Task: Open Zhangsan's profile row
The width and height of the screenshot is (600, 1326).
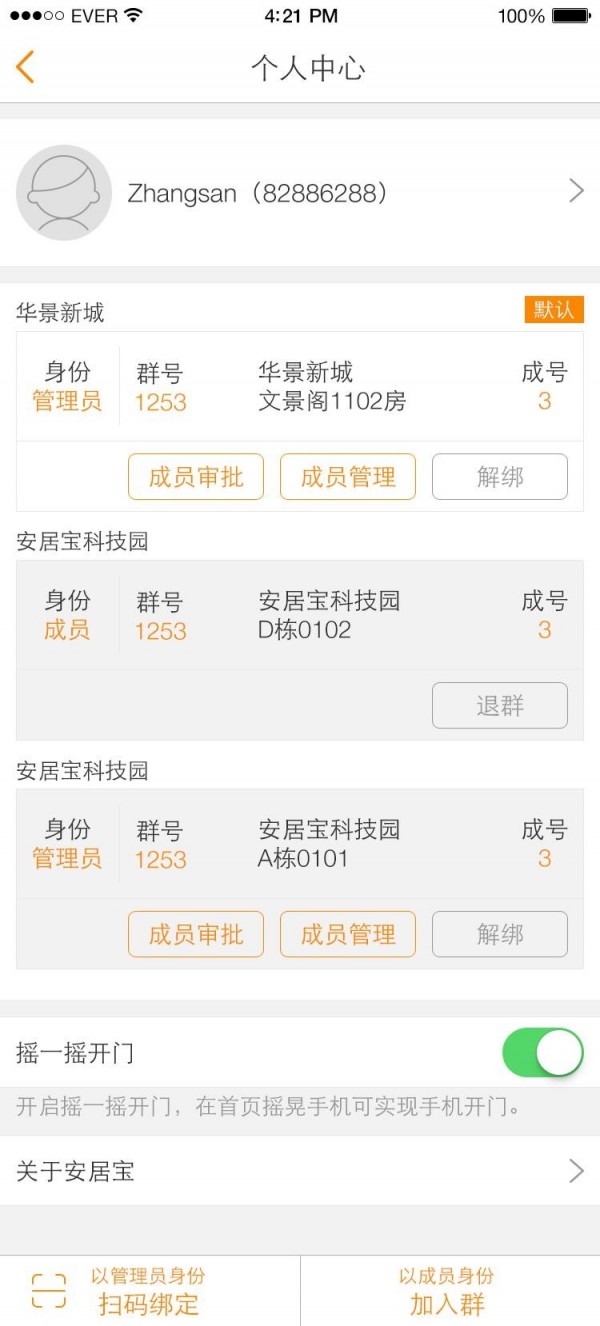Action: [x=300, y=192]
